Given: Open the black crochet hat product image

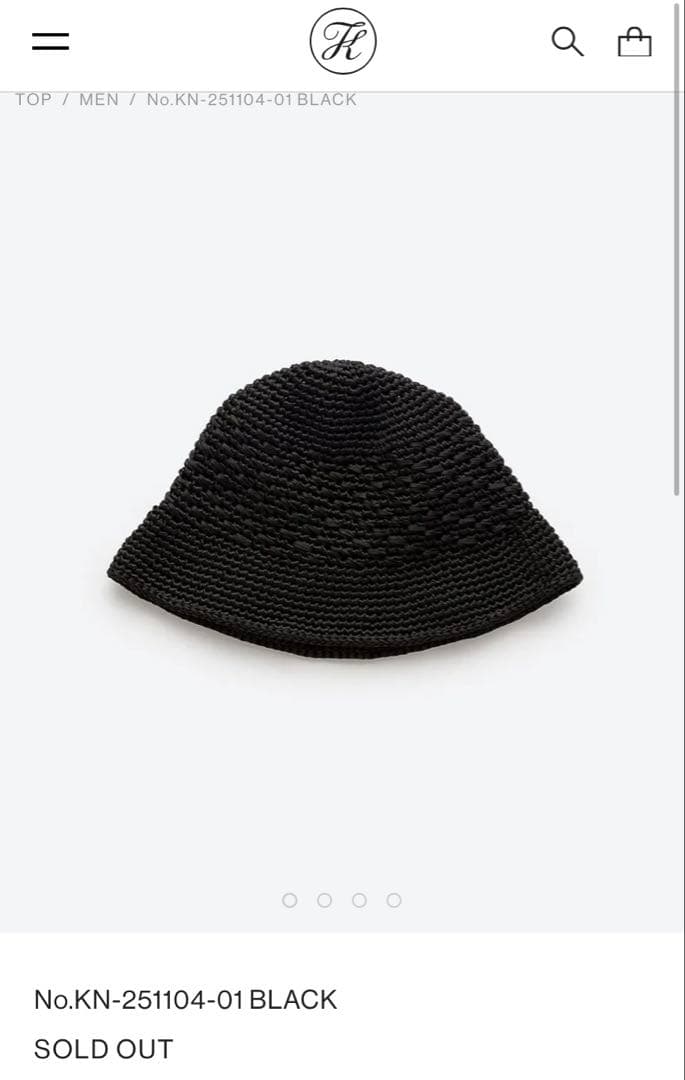Looking at the screenshot, I should (x=343, y=510).
